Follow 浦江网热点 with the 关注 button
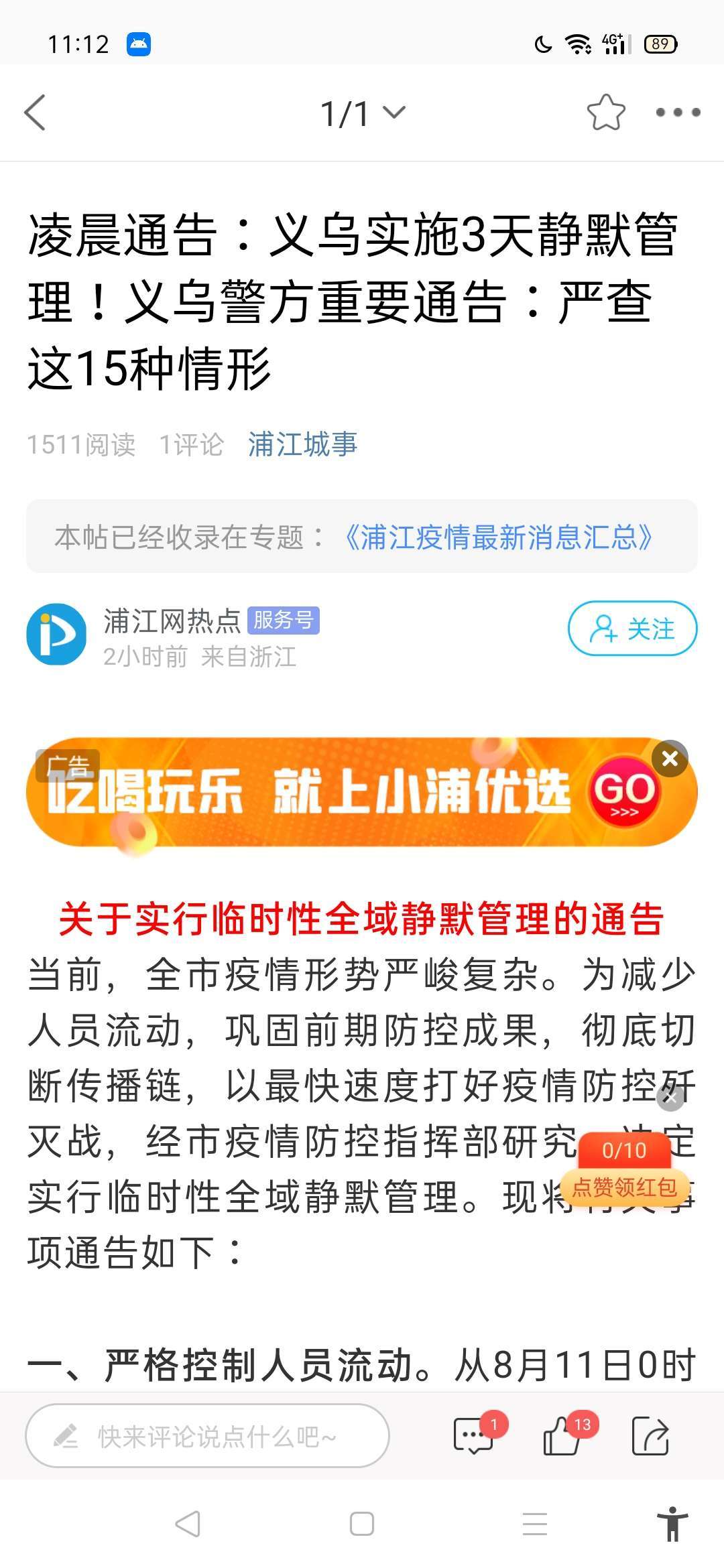This screenshot has height=1568, width=724. click(x=632, y=629)
